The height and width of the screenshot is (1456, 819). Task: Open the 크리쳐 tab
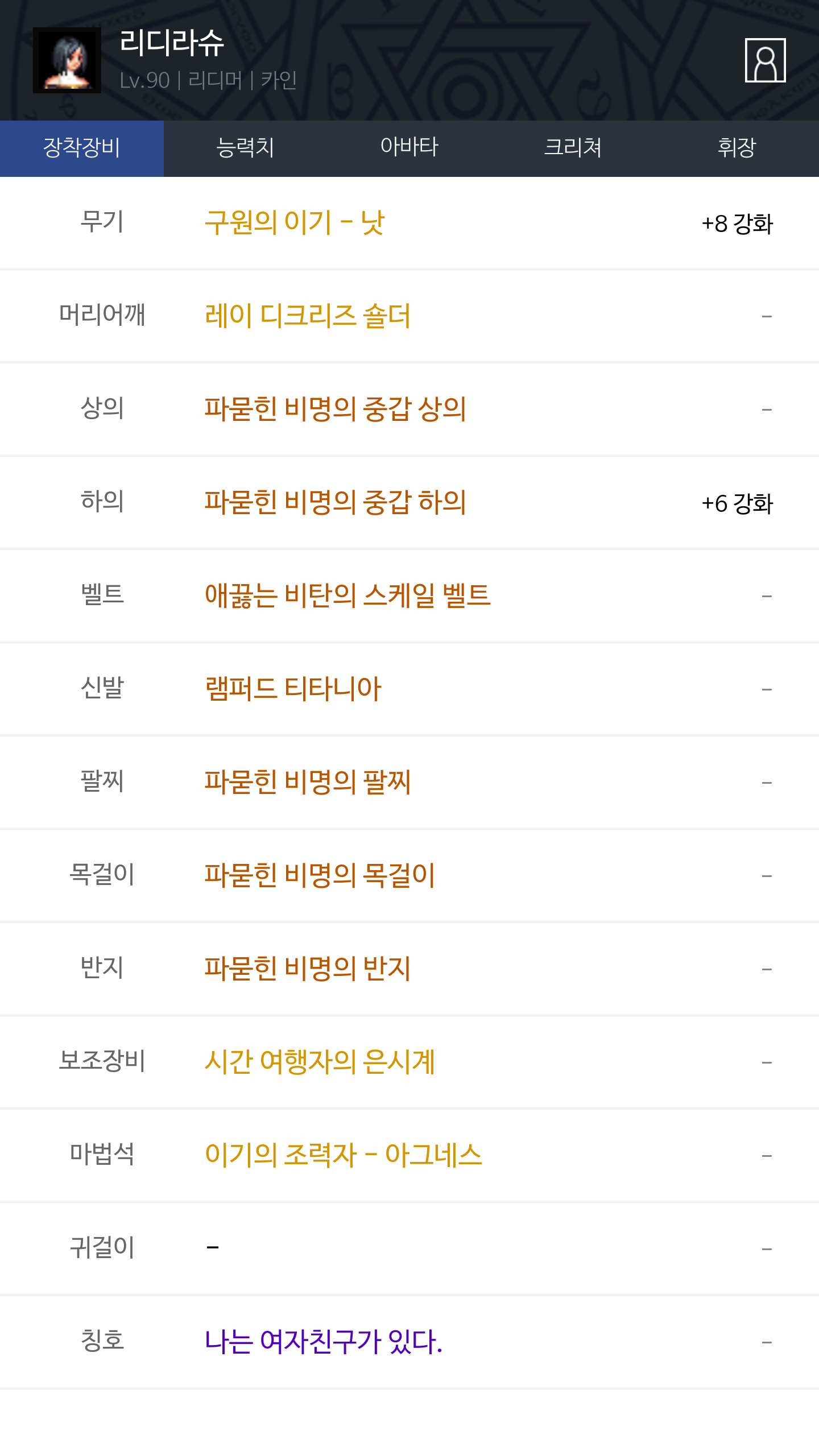[x=573, y=148]
